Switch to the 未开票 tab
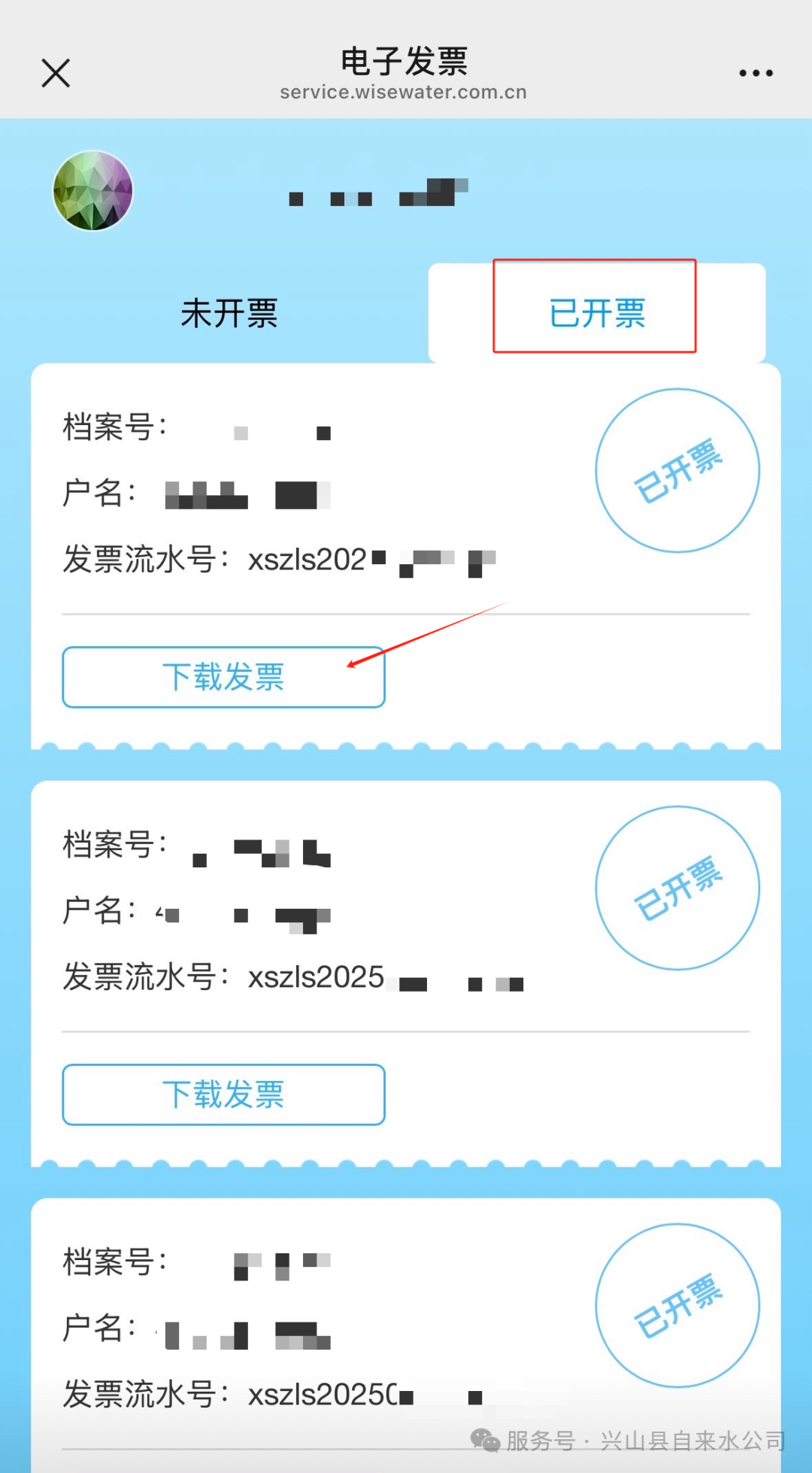The width and height of the screenshot is (812, 1473). coord(229,313)
